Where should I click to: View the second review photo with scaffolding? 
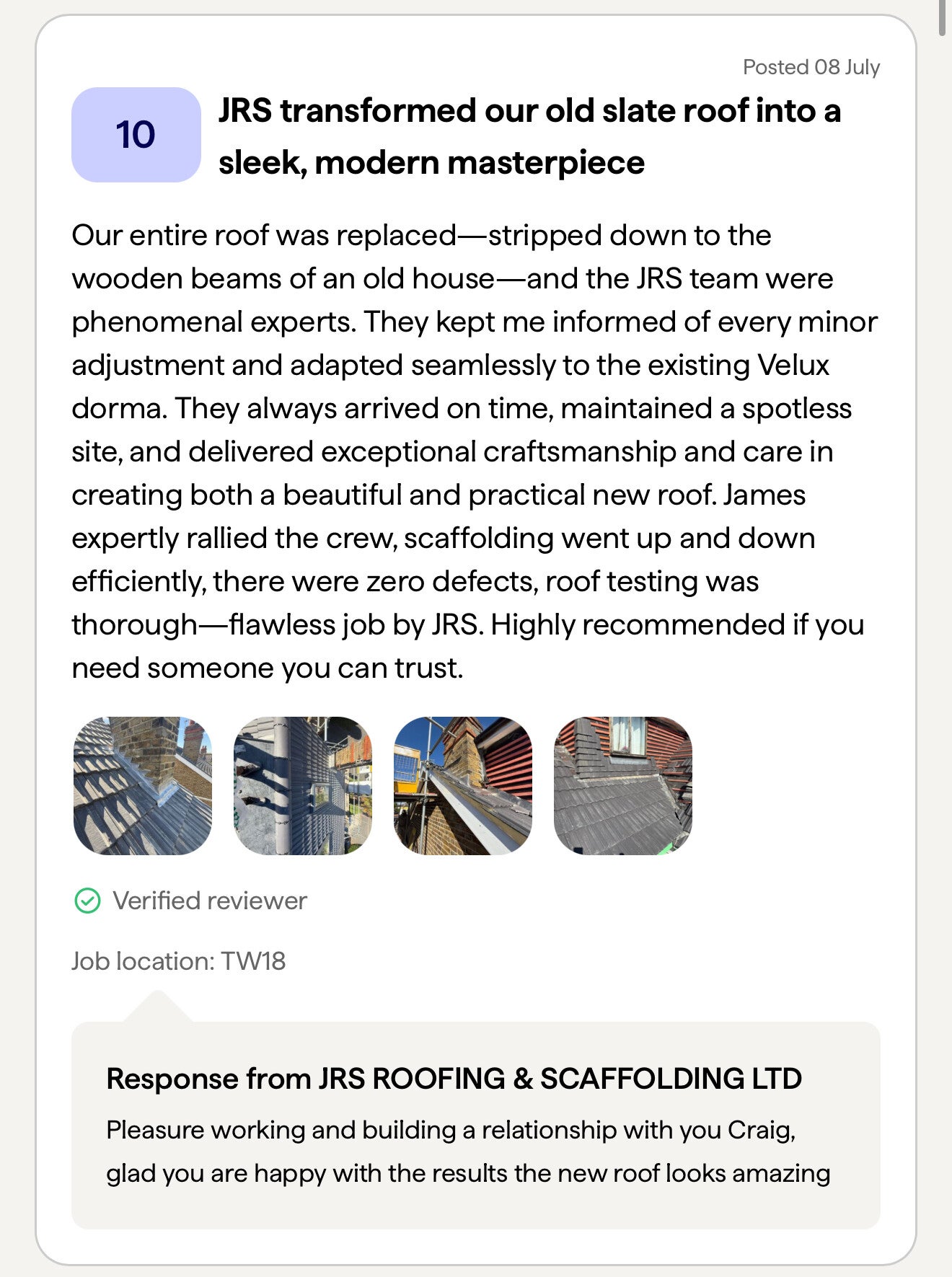pos(303,786)
